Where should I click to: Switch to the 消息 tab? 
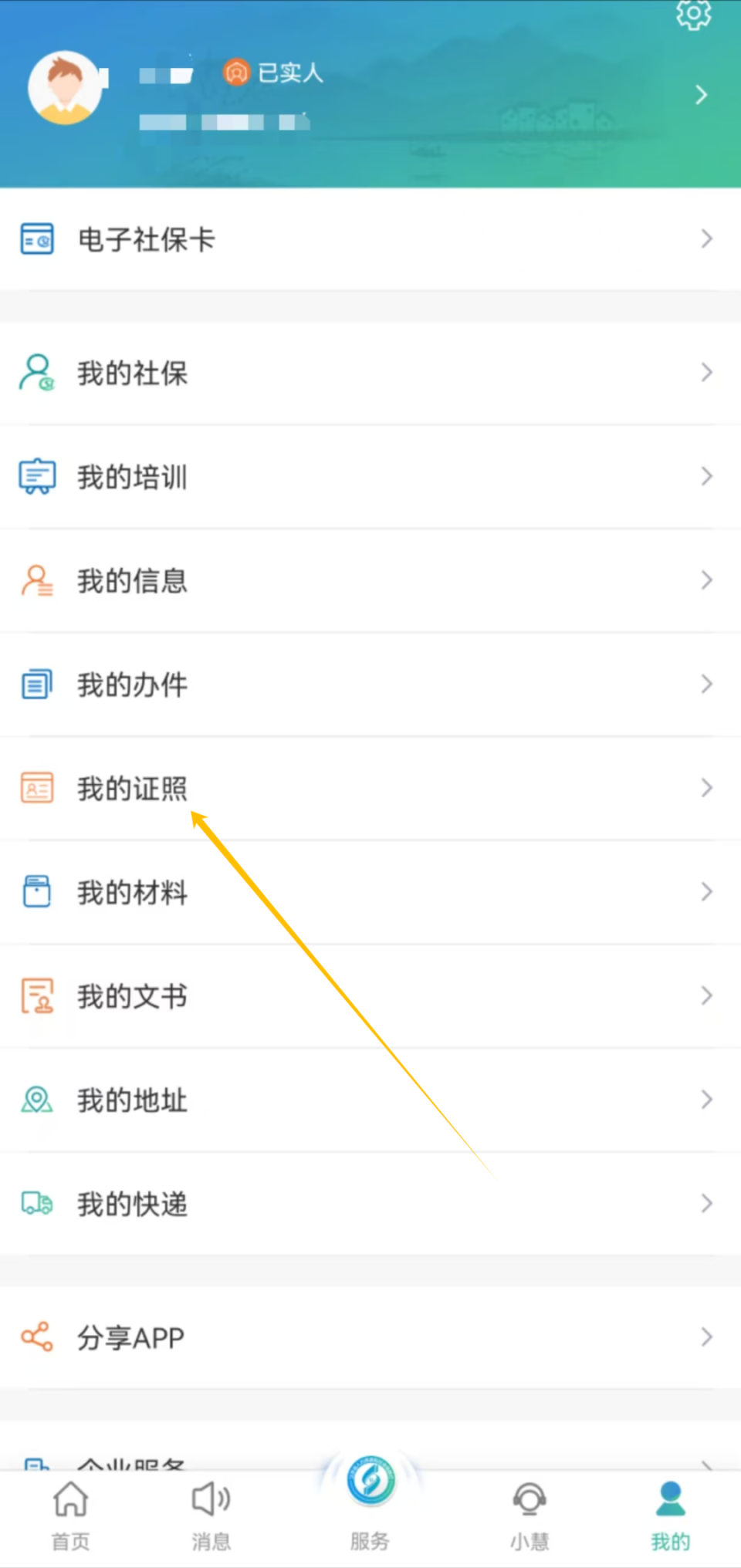pyautogui.click(x=211, y=1515)
